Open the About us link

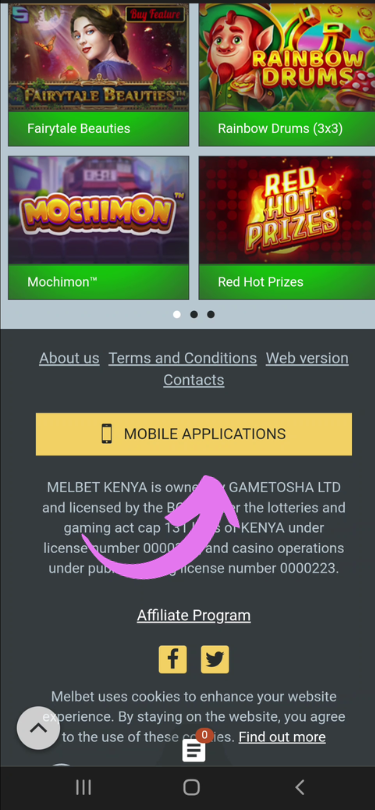(69, 358)
